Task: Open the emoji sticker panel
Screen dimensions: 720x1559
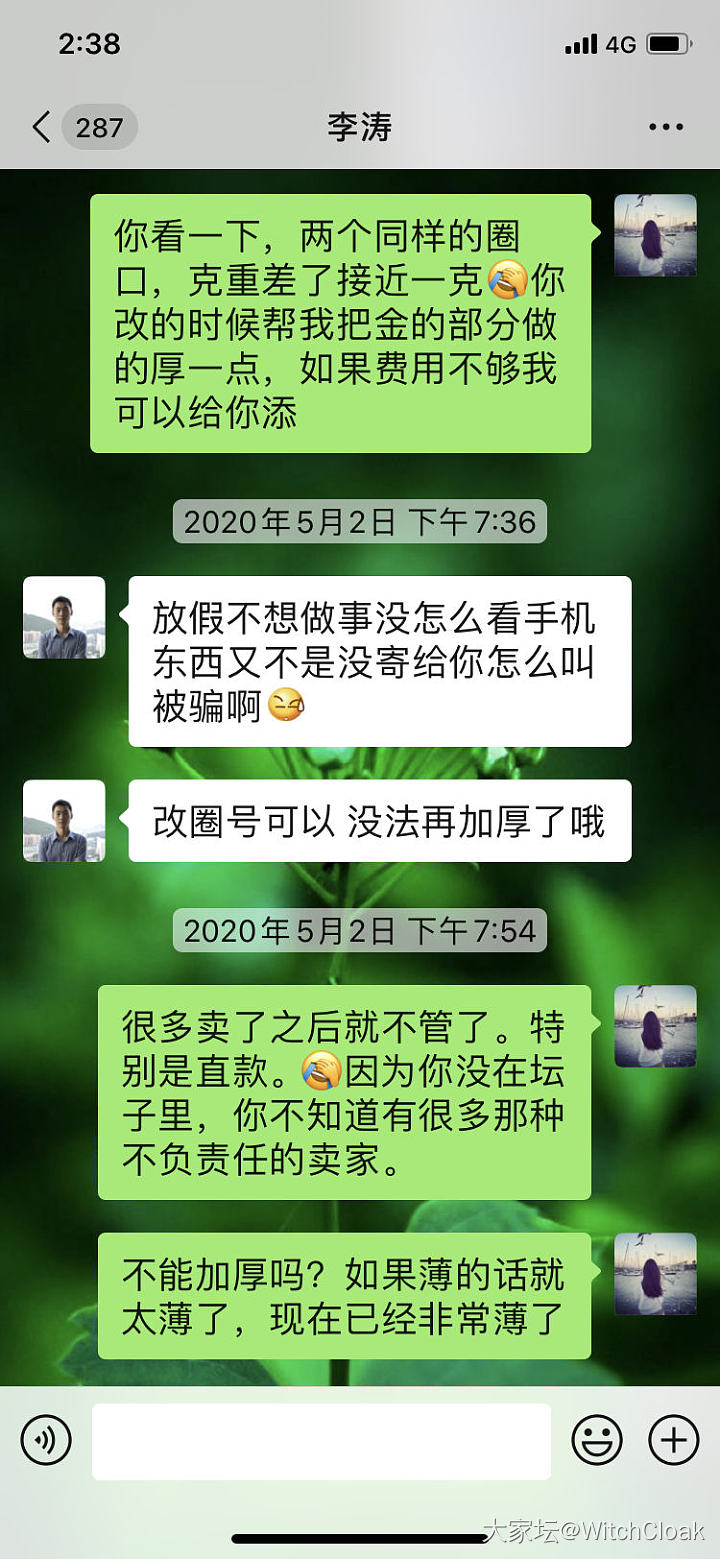Action: pos(597,1441)
